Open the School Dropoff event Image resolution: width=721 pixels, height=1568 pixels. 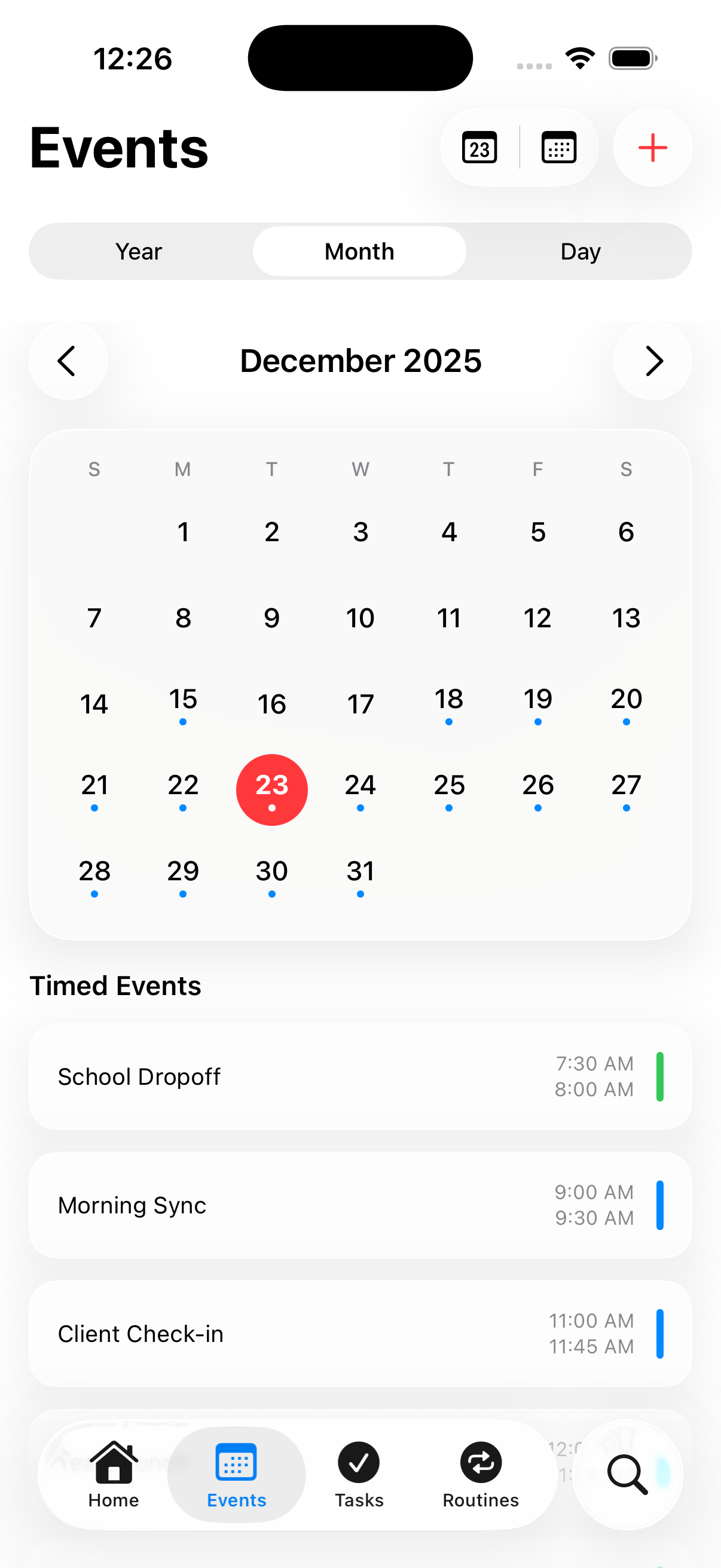click(360, 1076)
